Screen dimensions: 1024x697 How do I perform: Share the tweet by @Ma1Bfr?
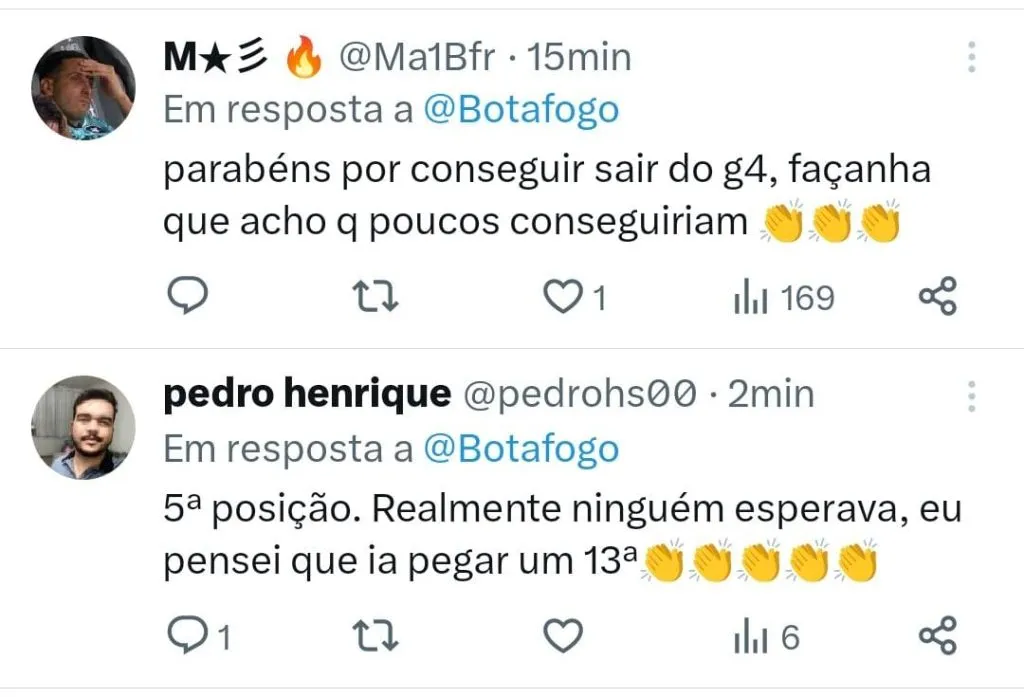pyautogui.click(x=937, y=297)
